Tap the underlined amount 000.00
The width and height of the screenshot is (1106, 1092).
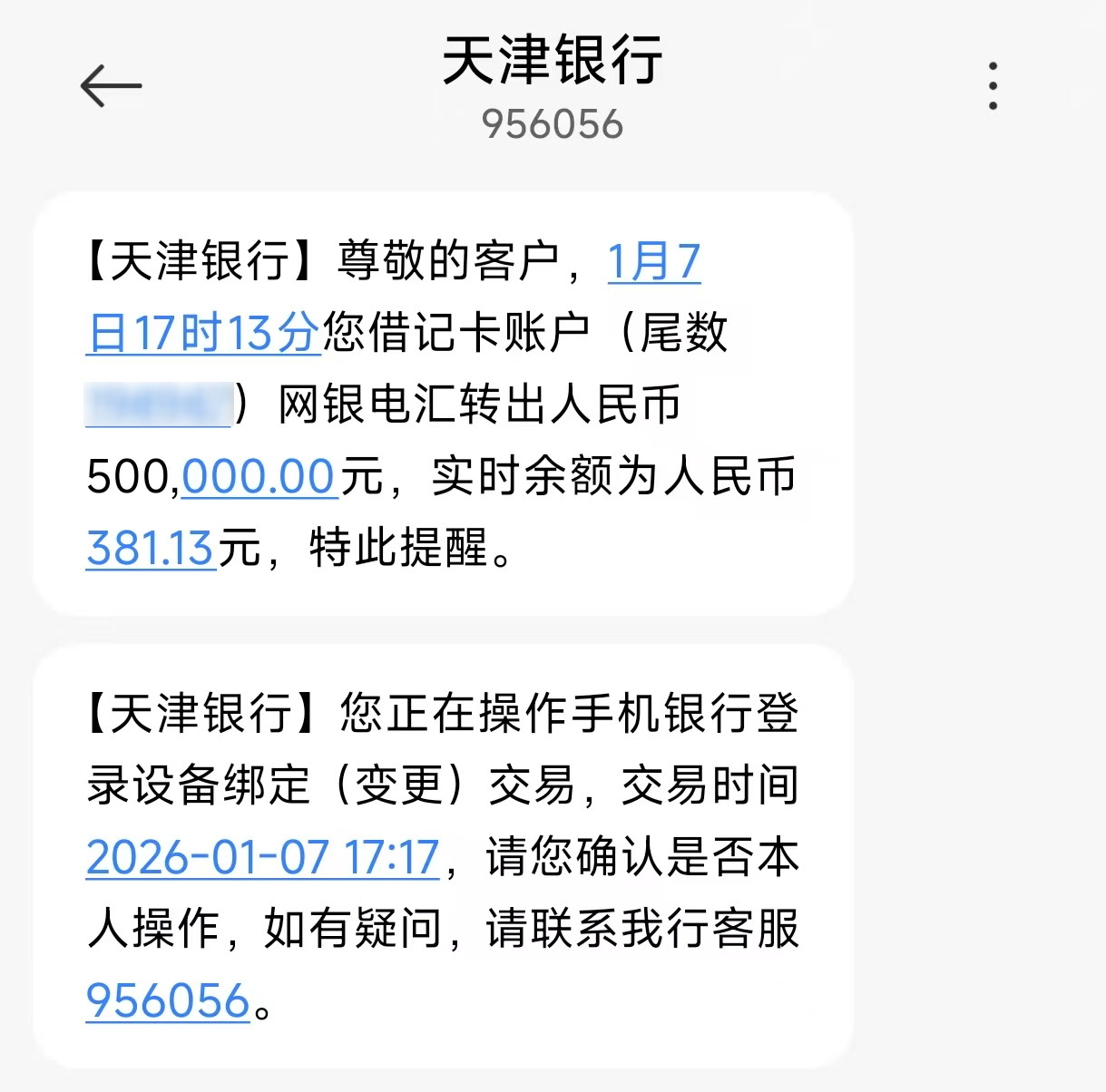point(259,477)
